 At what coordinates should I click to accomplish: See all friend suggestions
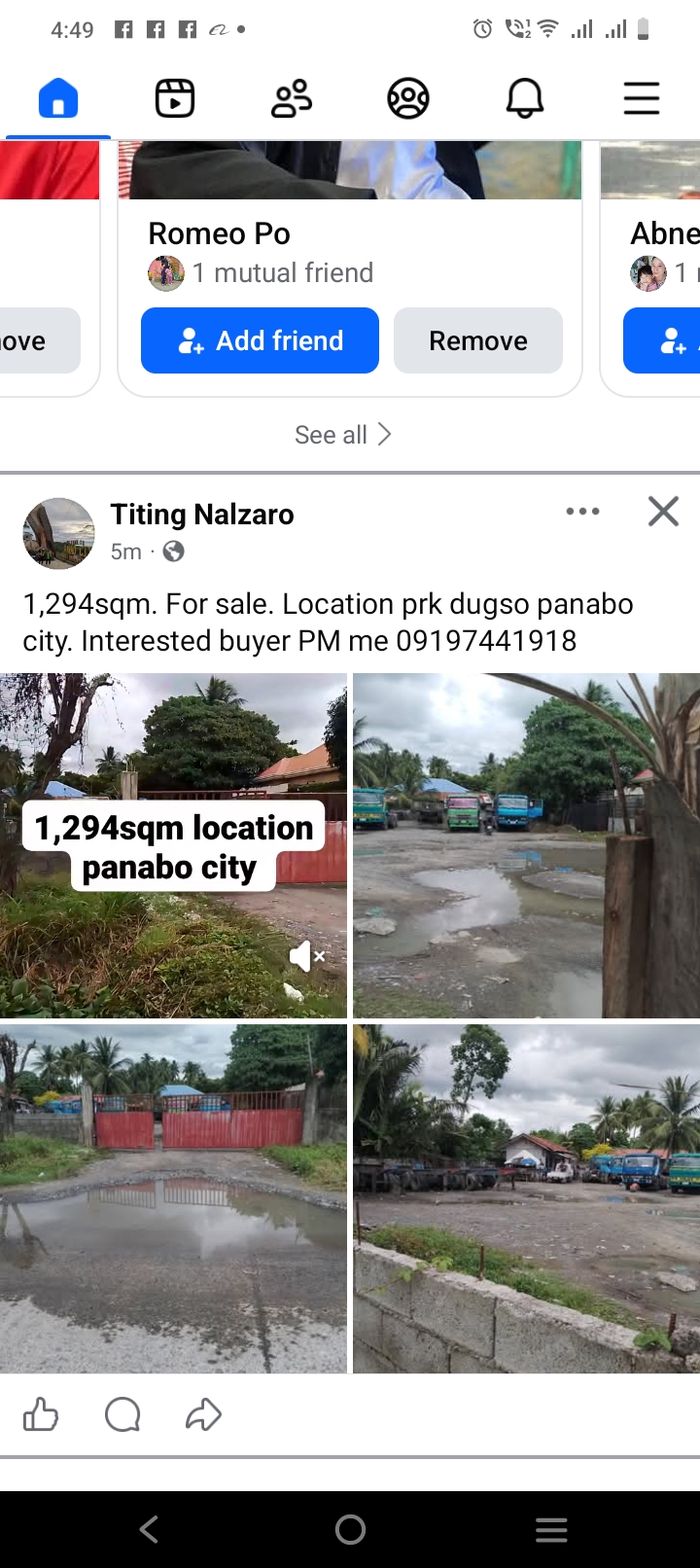[x=342, y=435]
